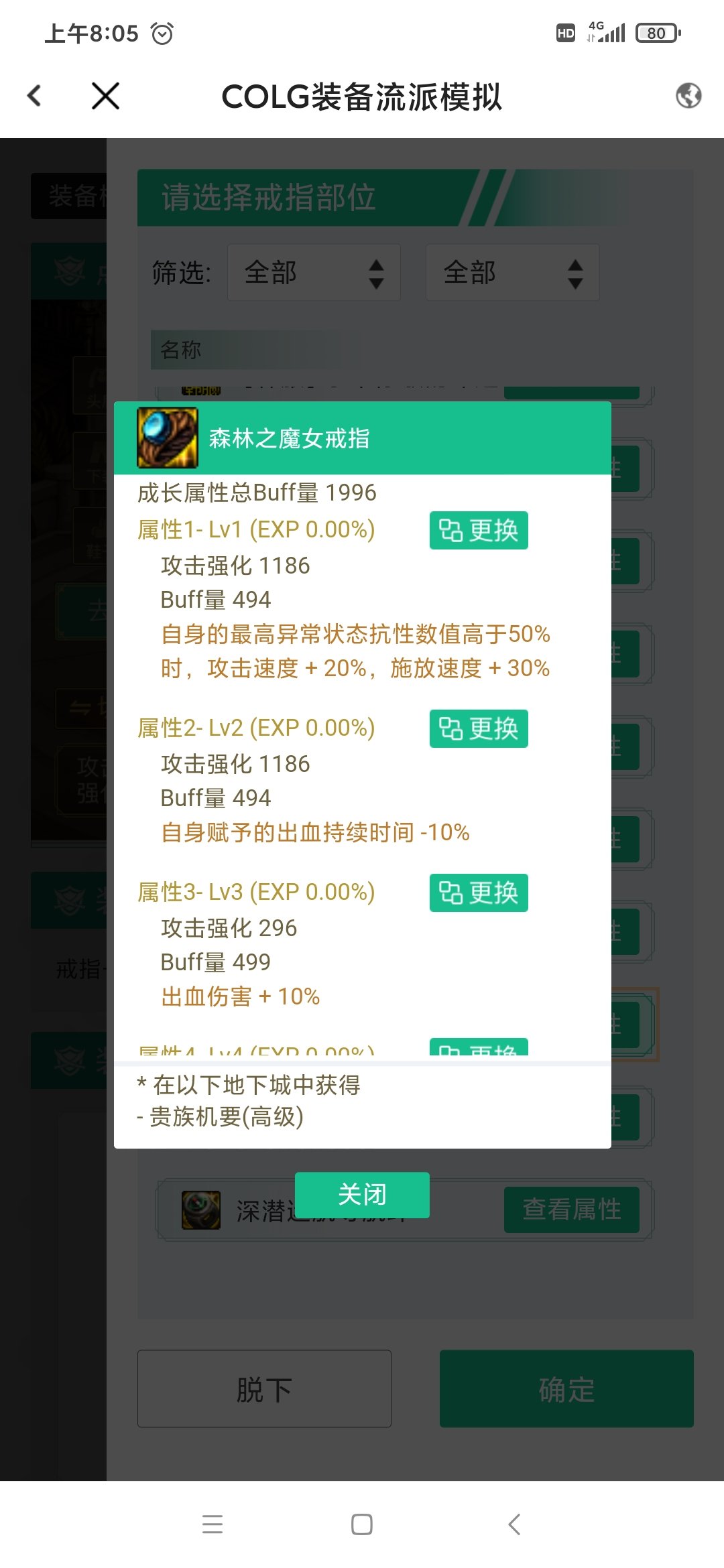
Task: Go back with the top-left arrow
Action: click(35, 96)
